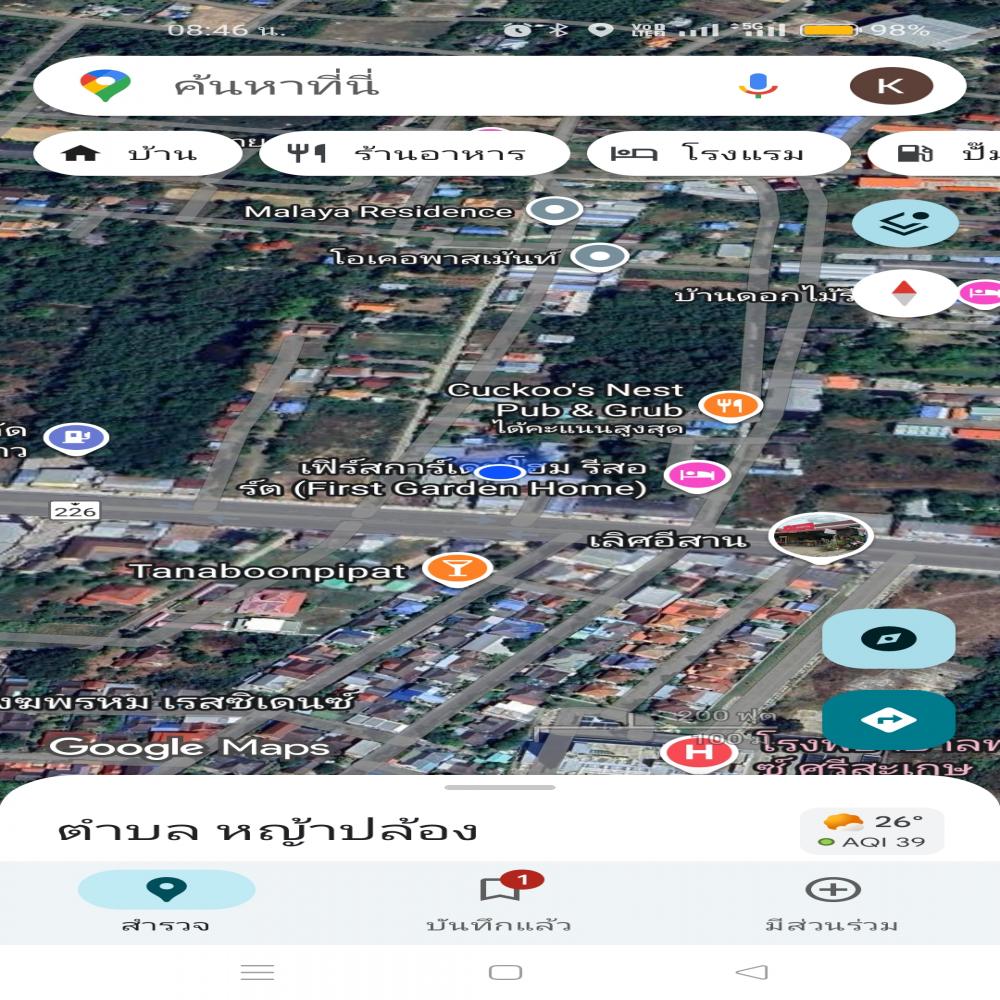1000x1000 pixels.
Task: Switch to the บันทึกแล้ว saved tab
Action: (x=499, y=902)
